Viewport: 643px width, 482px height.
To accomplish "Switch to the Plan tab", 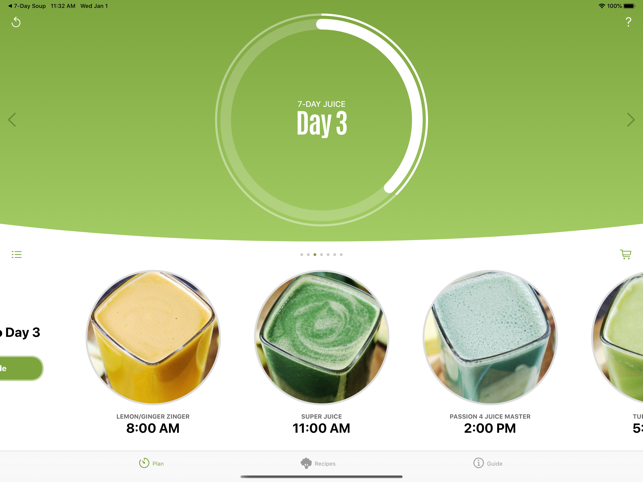I will 152,463.
